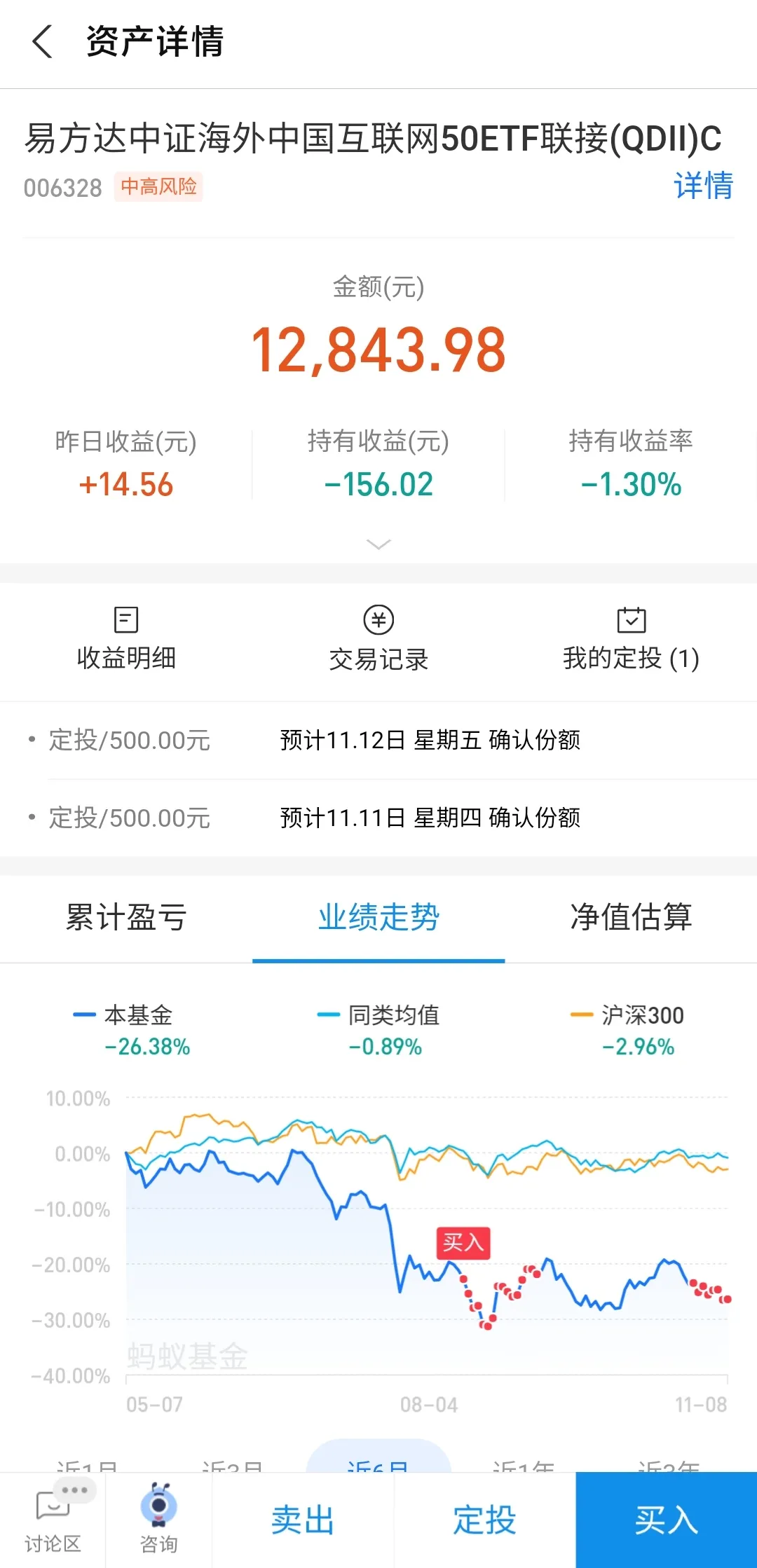Screen dimensions: 757x1568
Task: Switch to the 净值估算 tab
Action: 631,917
